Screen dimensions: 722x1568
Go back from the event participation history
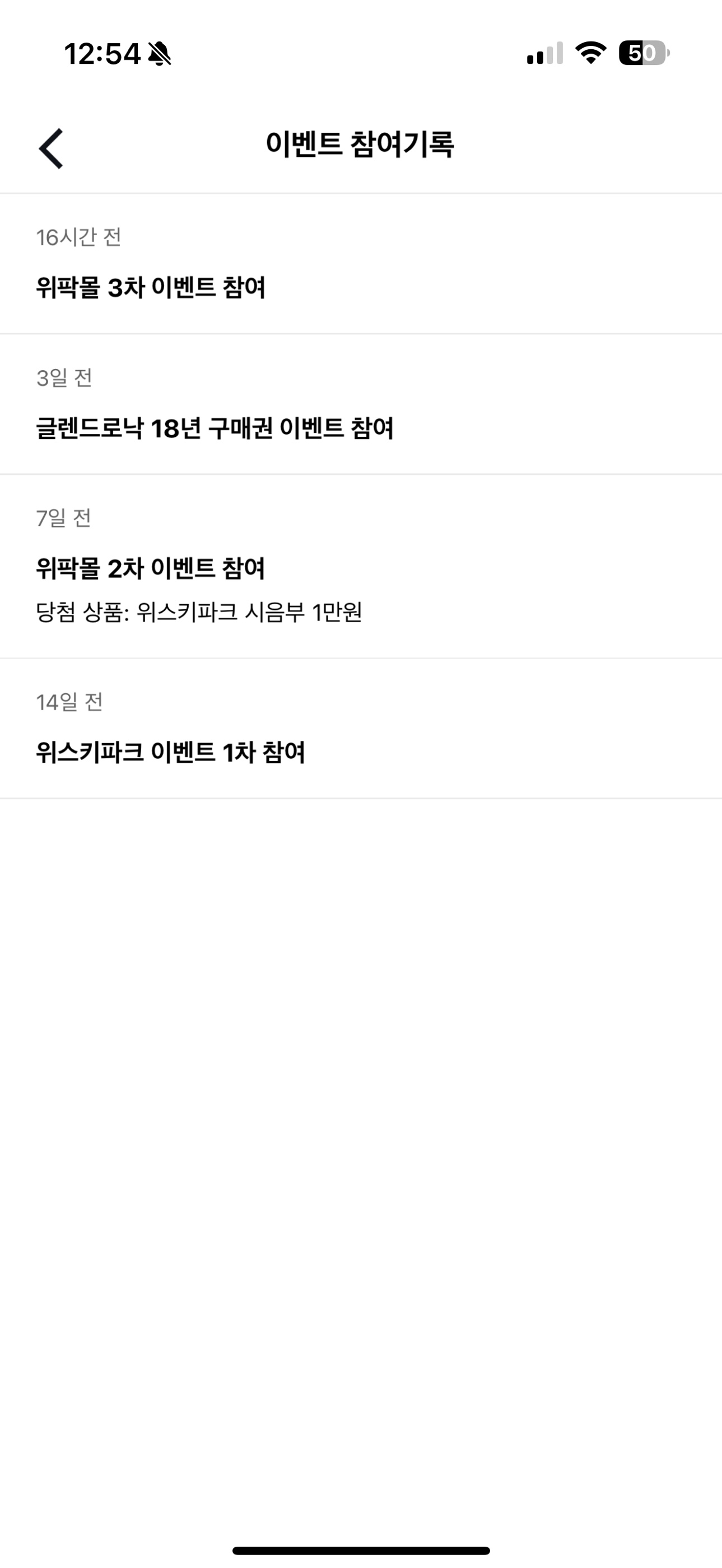[51, 148]
